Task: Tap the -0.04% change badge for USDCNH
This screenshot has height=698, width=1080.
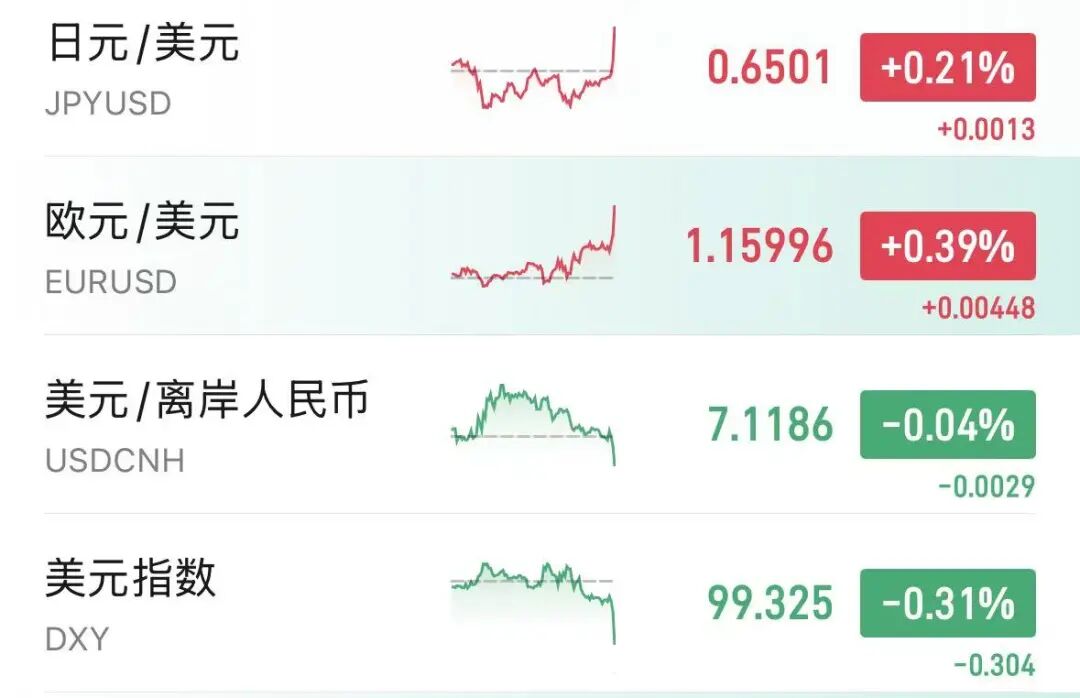Action: (947, 425)
